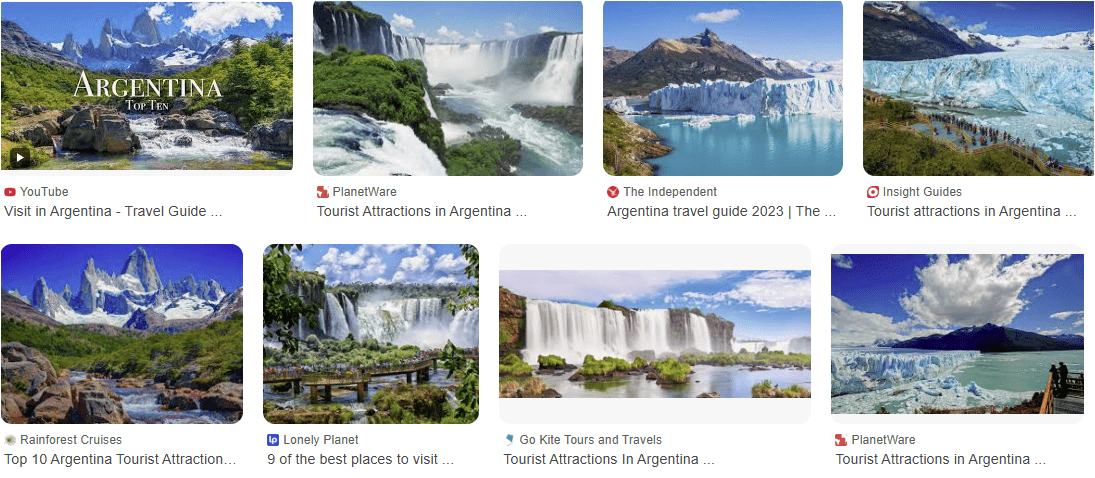Open the Rainforest Cruises mountain image
Image resolution: width=1095 pixels, height=478 pixels.
click(122, 333)
